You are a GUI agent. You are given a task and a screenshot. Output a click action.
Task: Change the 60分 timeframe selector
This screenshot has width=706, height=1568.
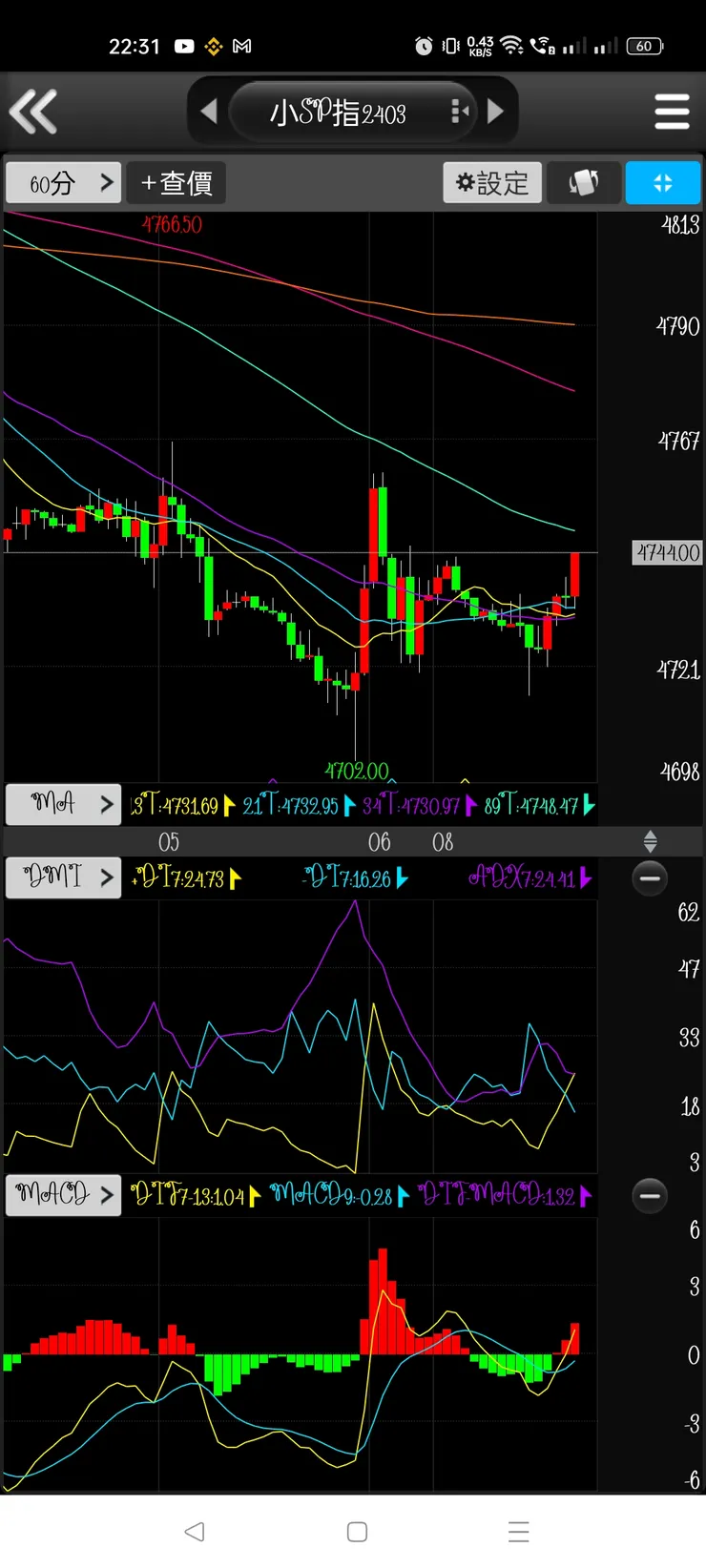click(64, 183)
